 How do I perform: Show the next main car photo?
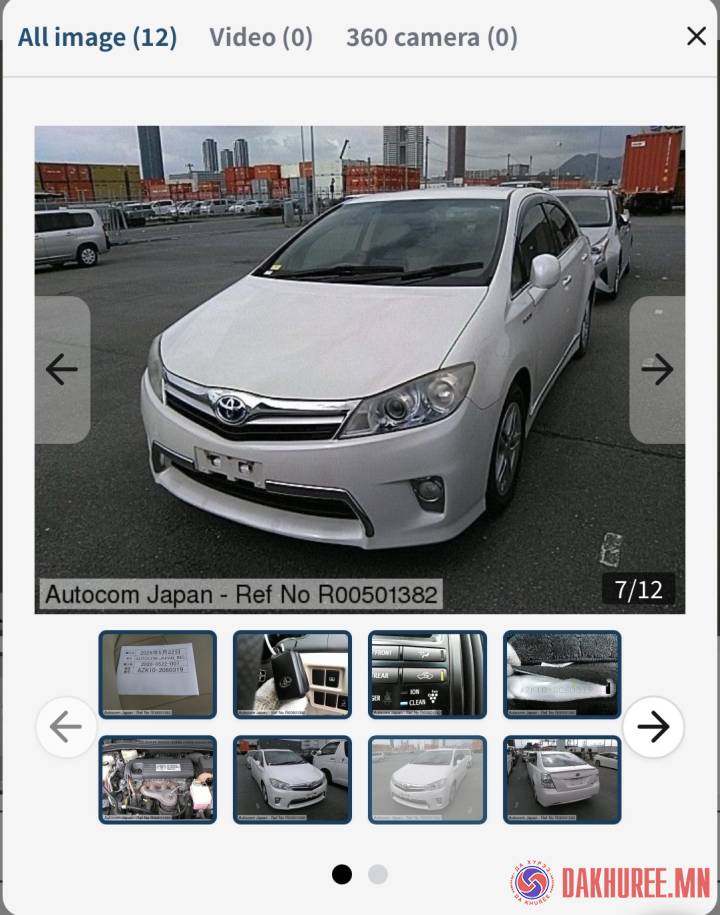pos(657,369)
